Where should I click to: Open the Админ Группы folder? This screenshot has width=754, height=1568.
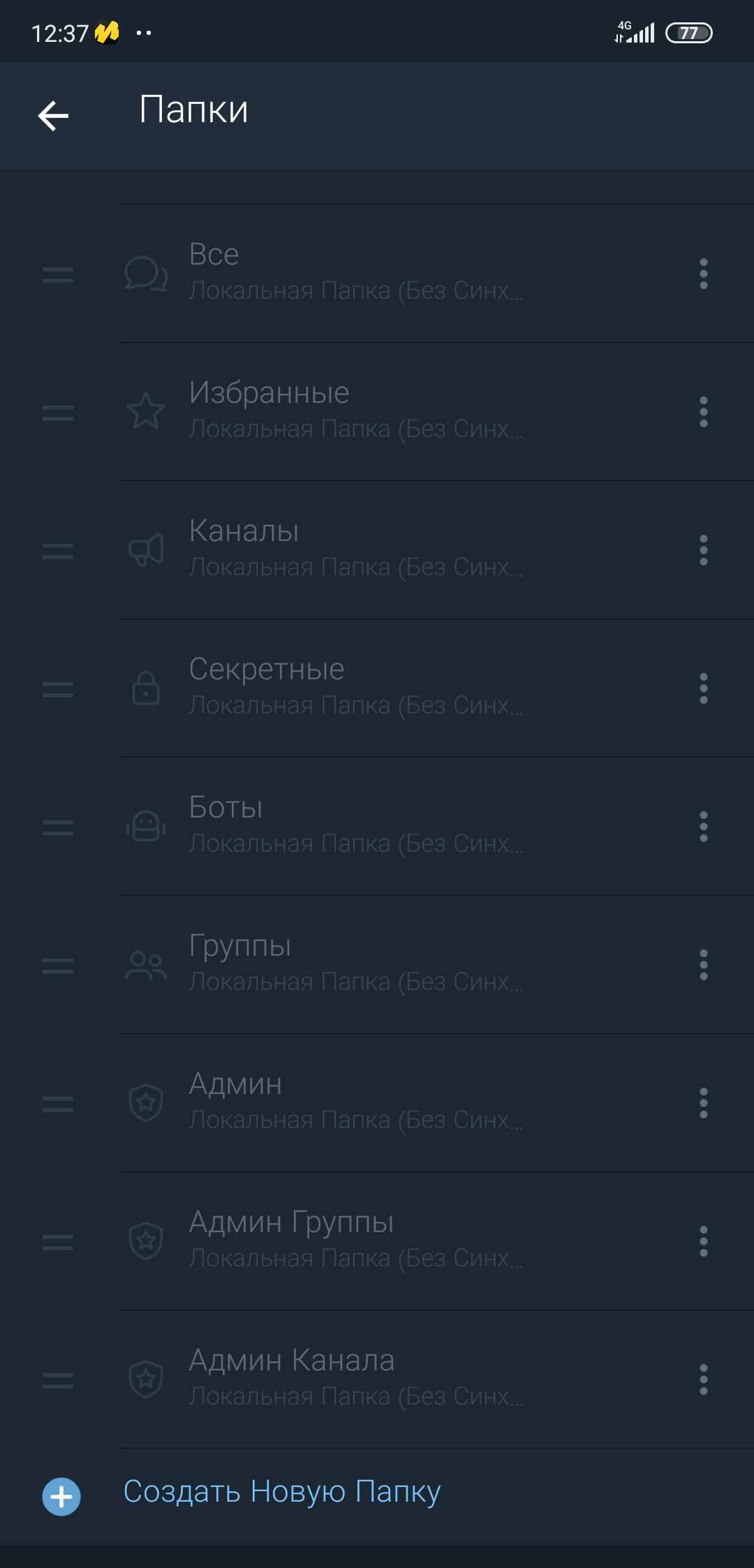click(356, 1240)
